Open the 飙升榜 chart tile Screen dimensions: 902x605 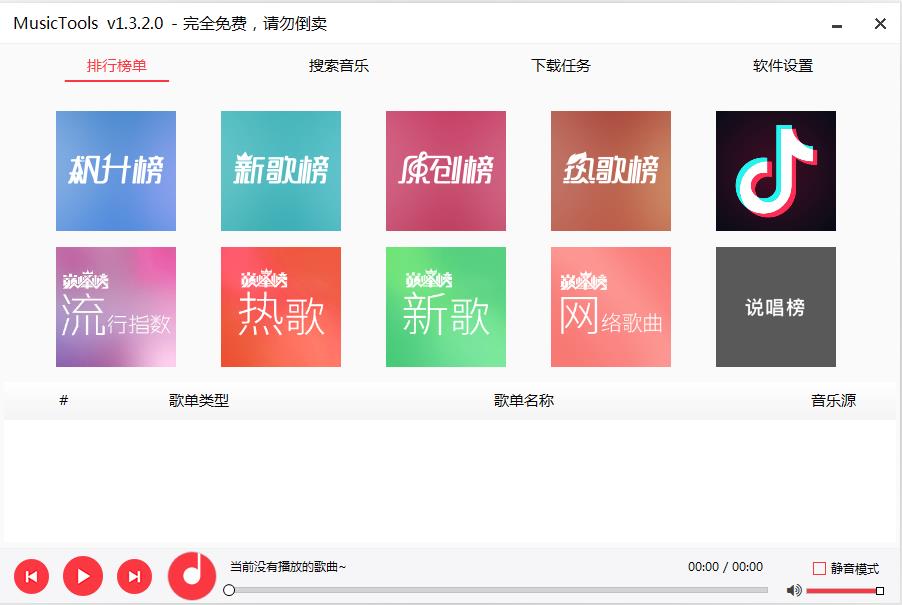click(116, 171)
